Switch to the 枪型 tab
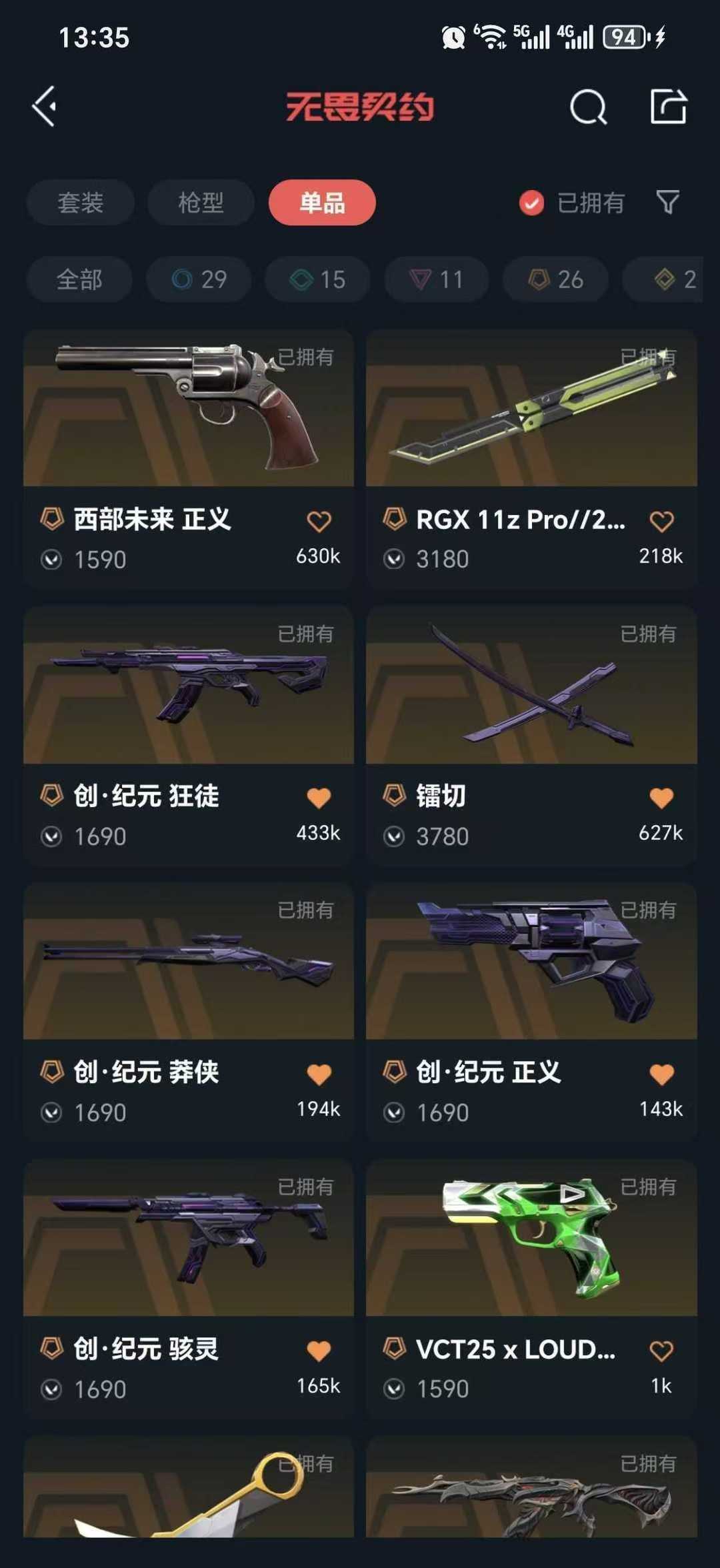Image resolution: width=720 pixels, height=1568 pixels. 200,202
